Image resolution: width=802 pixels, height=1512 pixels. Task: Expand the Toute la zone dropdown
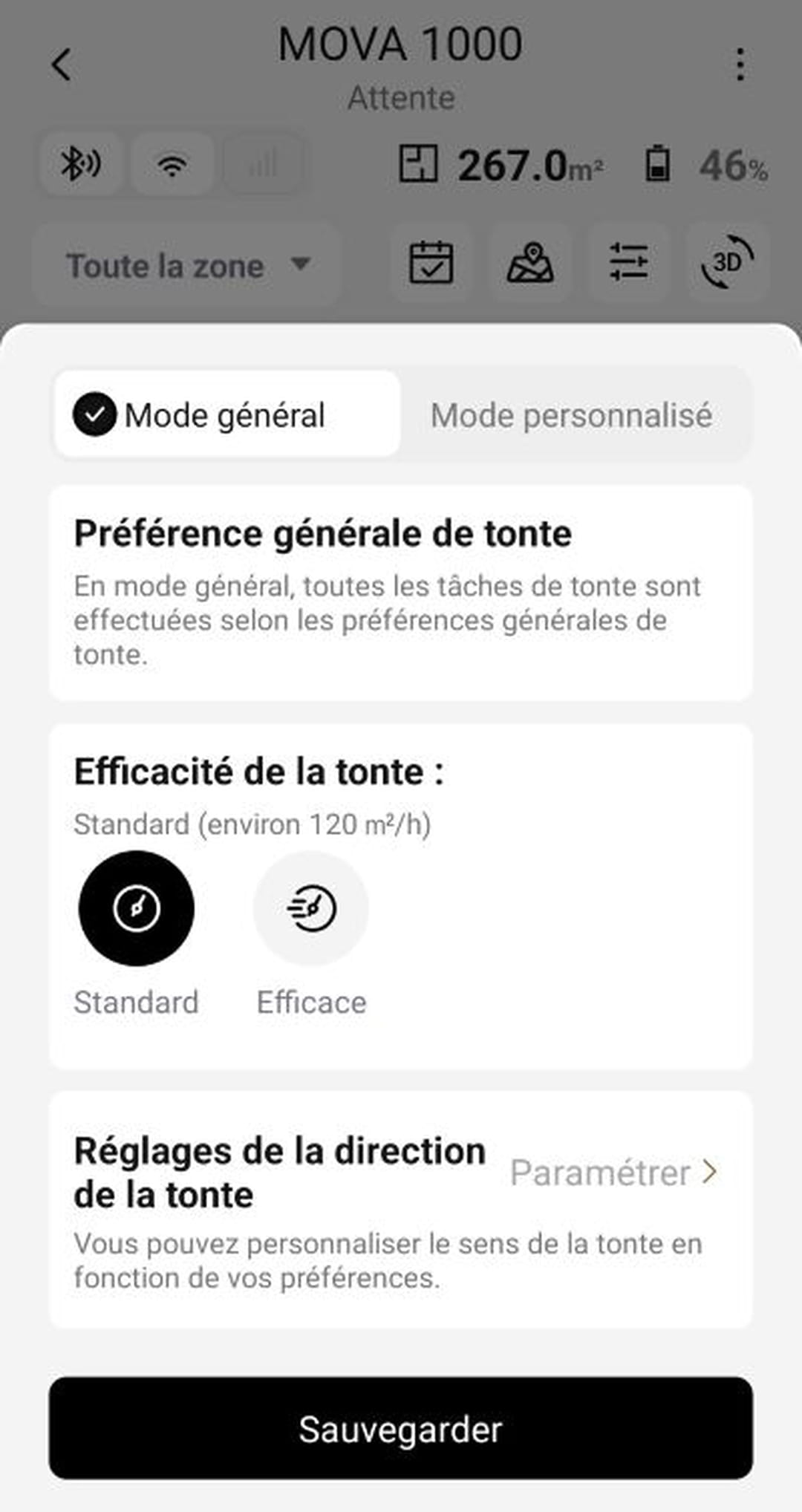187,265
